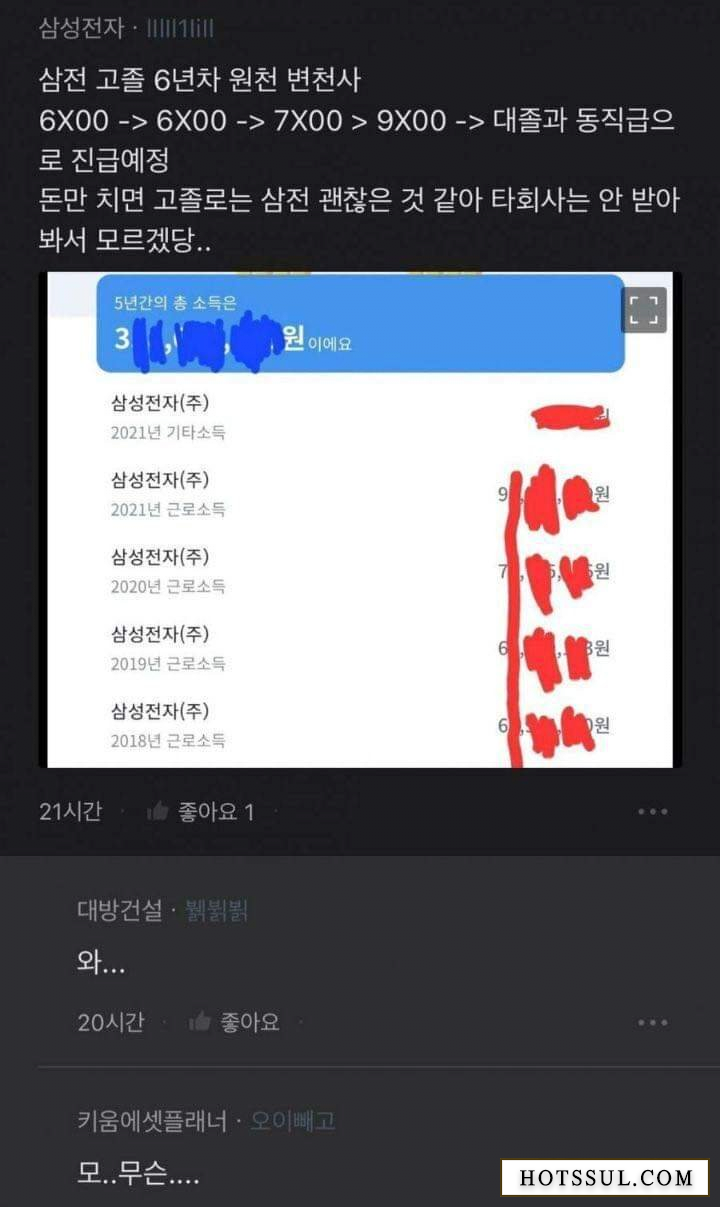Expand the income image to fullscreen
720x1207 pixels.
point(644,310)
